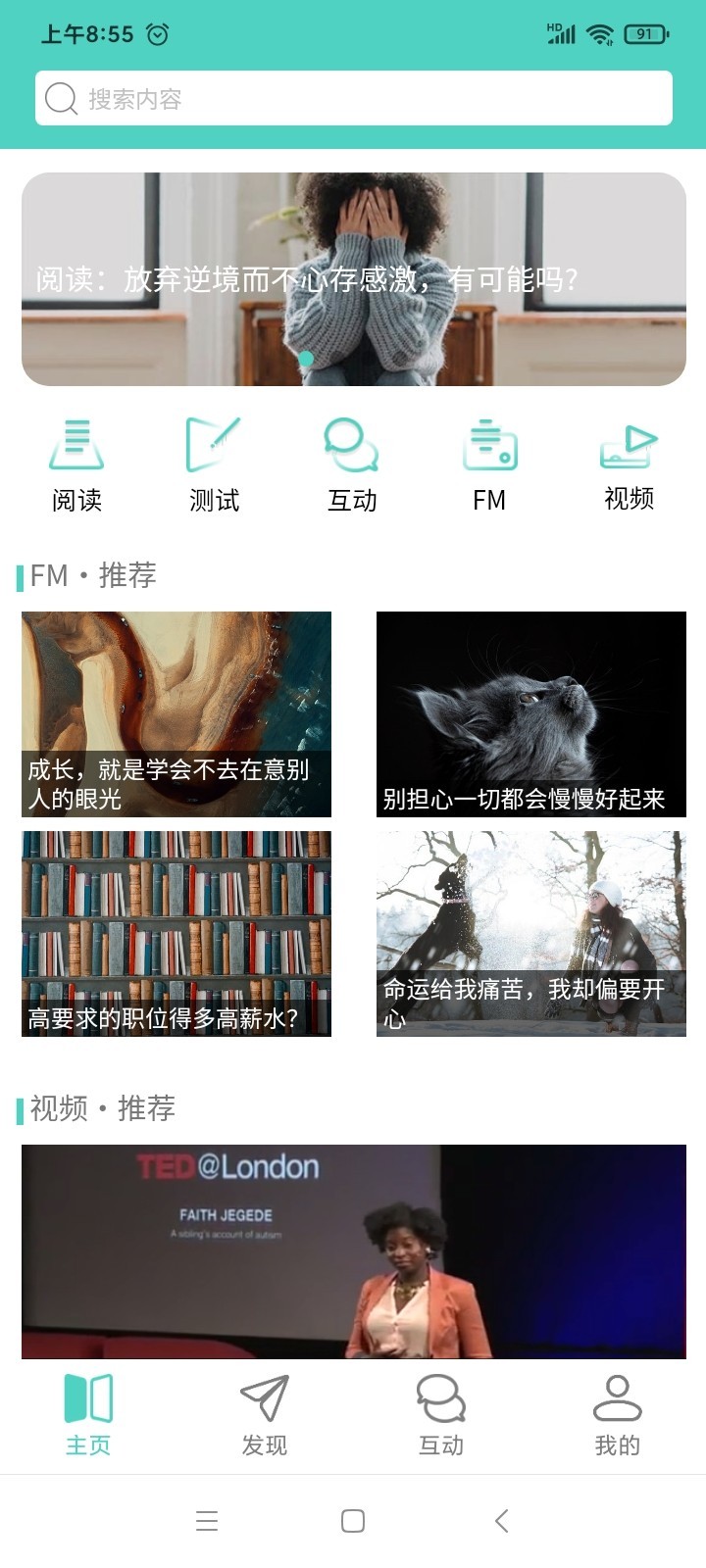Viewport: 706px width, 1568px height.
Task: Tap the search magnifier icon
Action: coord(61,98)
